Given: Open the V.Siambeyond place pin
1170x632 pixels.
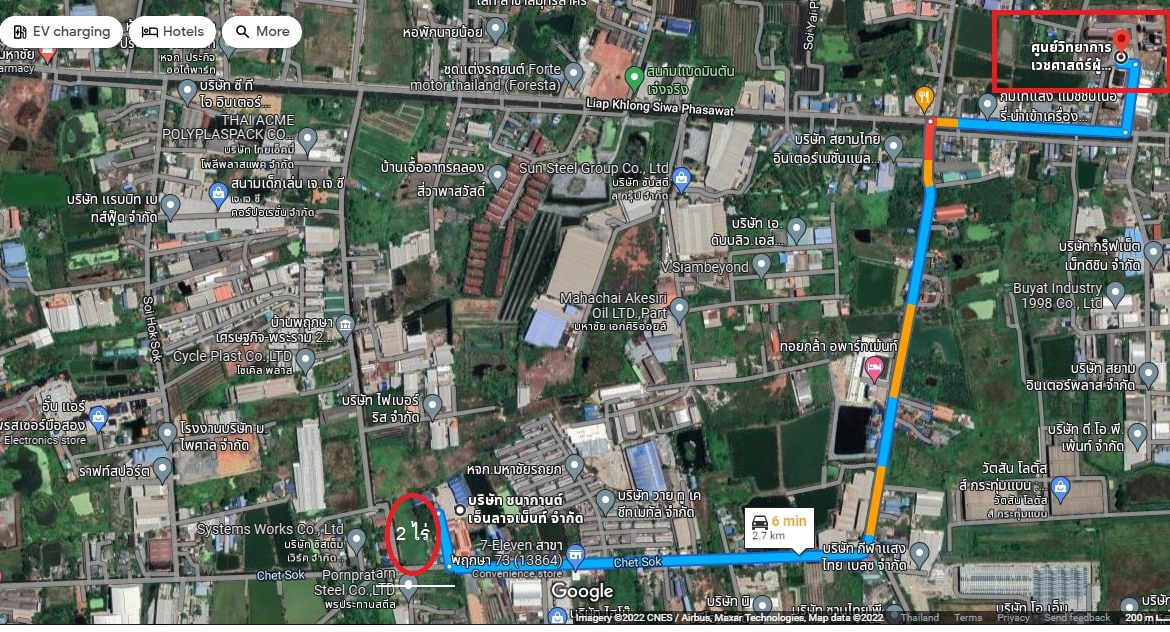Looking at the screenshot, I should point(761,266).
